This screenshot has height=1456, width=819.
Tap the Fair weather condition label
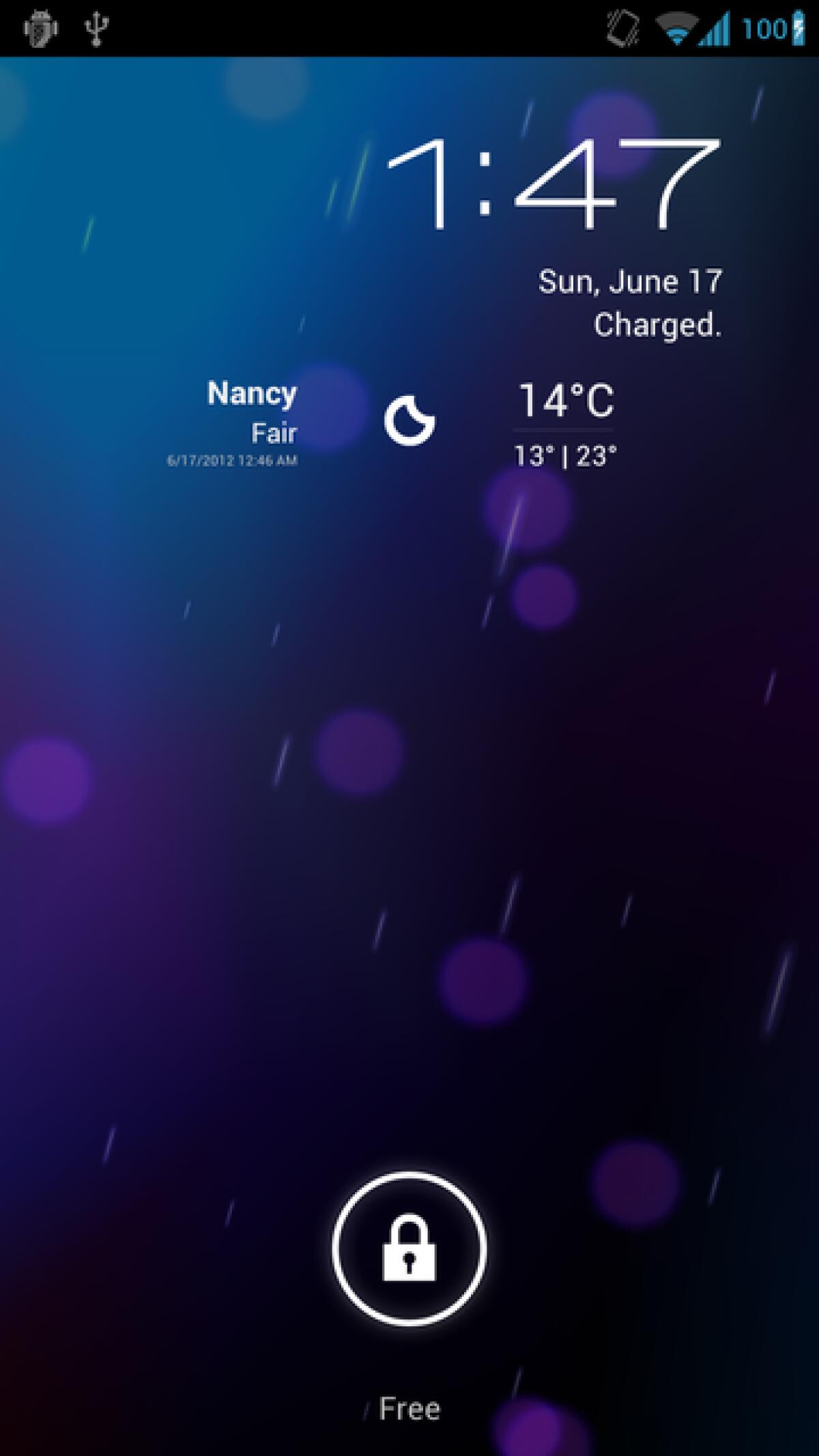(x=274, y=431)
